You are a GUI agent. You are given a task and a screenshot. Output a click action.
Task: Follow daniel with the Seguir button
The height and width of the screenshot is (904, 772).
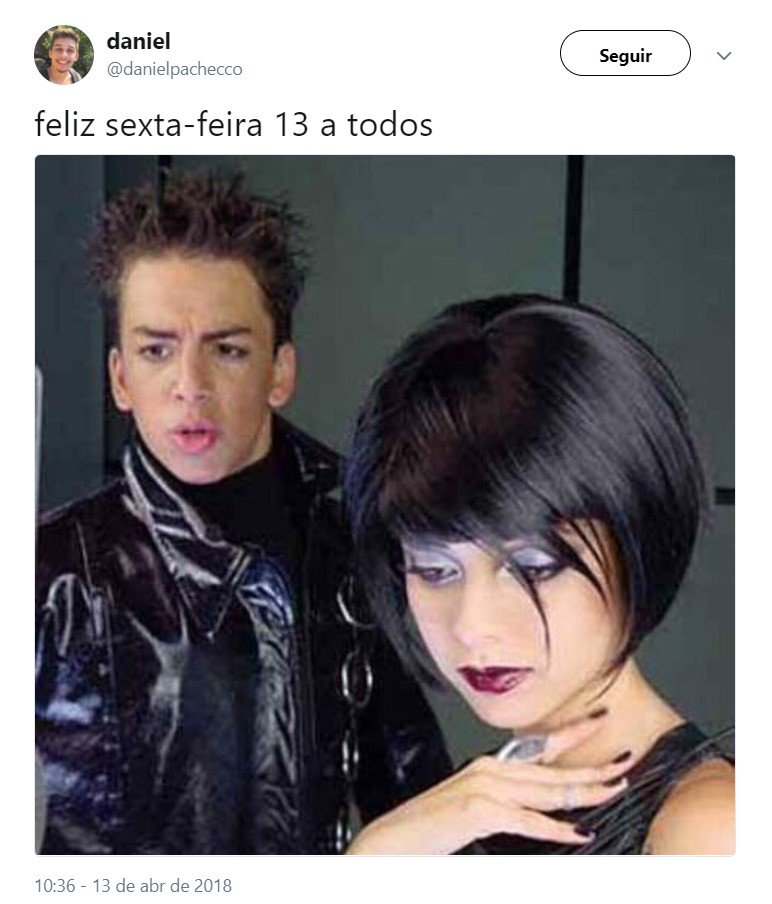625,54
